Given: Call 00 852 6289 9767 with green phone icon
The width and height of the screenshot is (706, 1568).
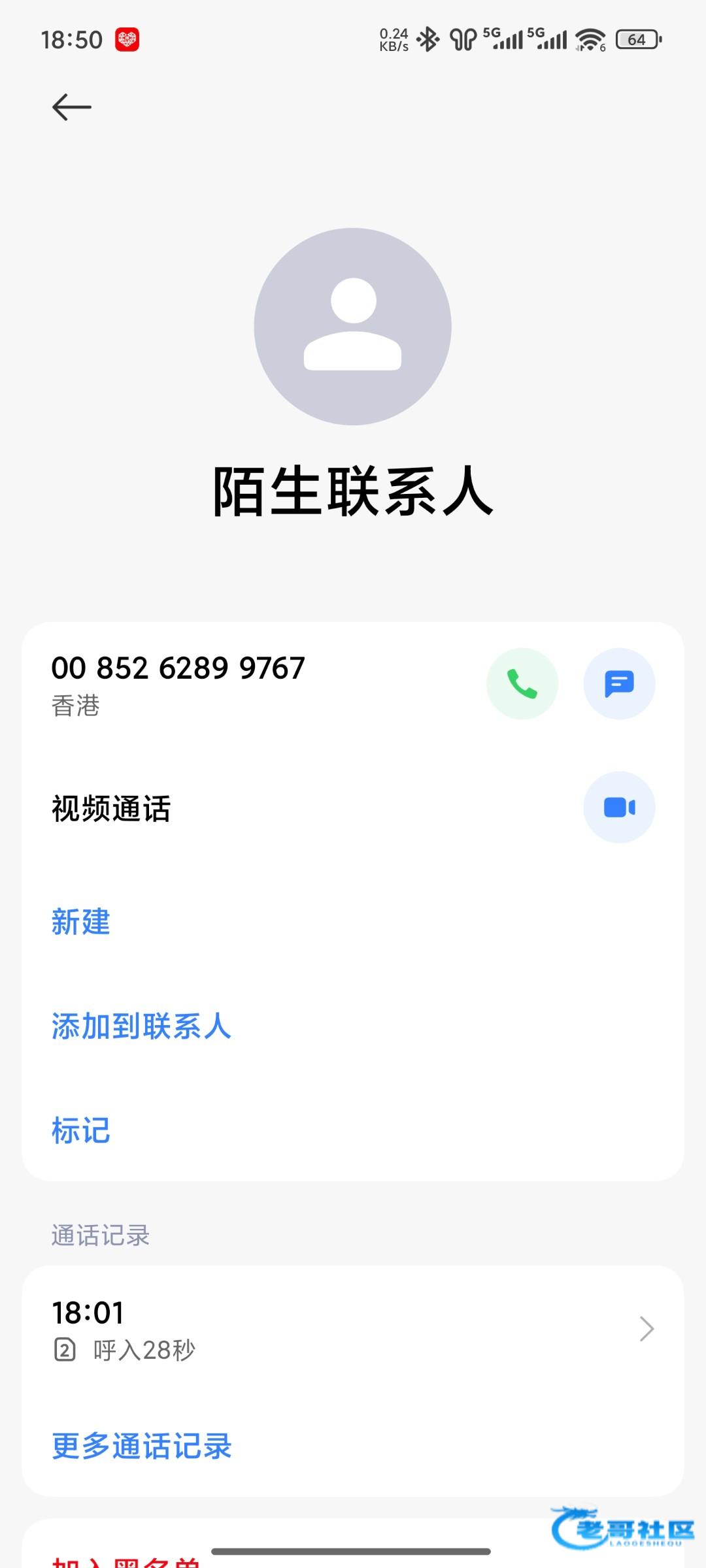Looking at the screenshot, I should [522, 683].
